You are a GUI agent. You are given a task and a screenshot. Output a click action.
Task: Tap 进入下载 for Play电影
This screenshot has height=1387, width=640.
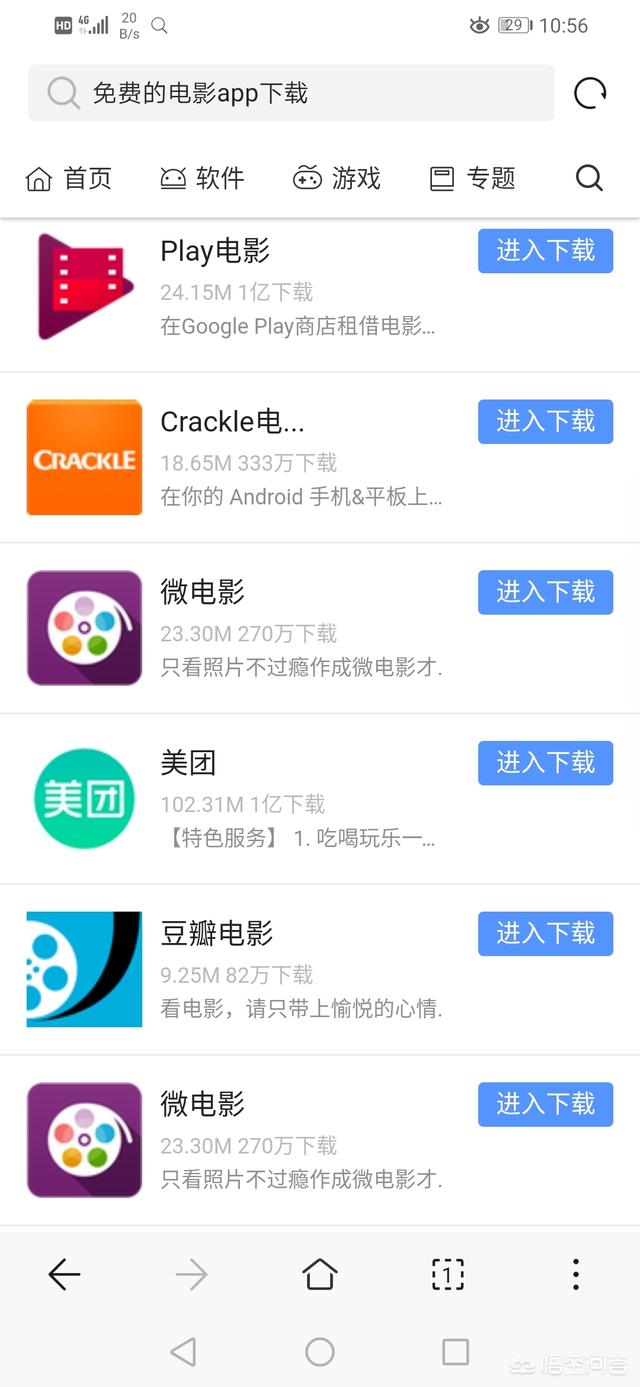[x=545, y=251]
